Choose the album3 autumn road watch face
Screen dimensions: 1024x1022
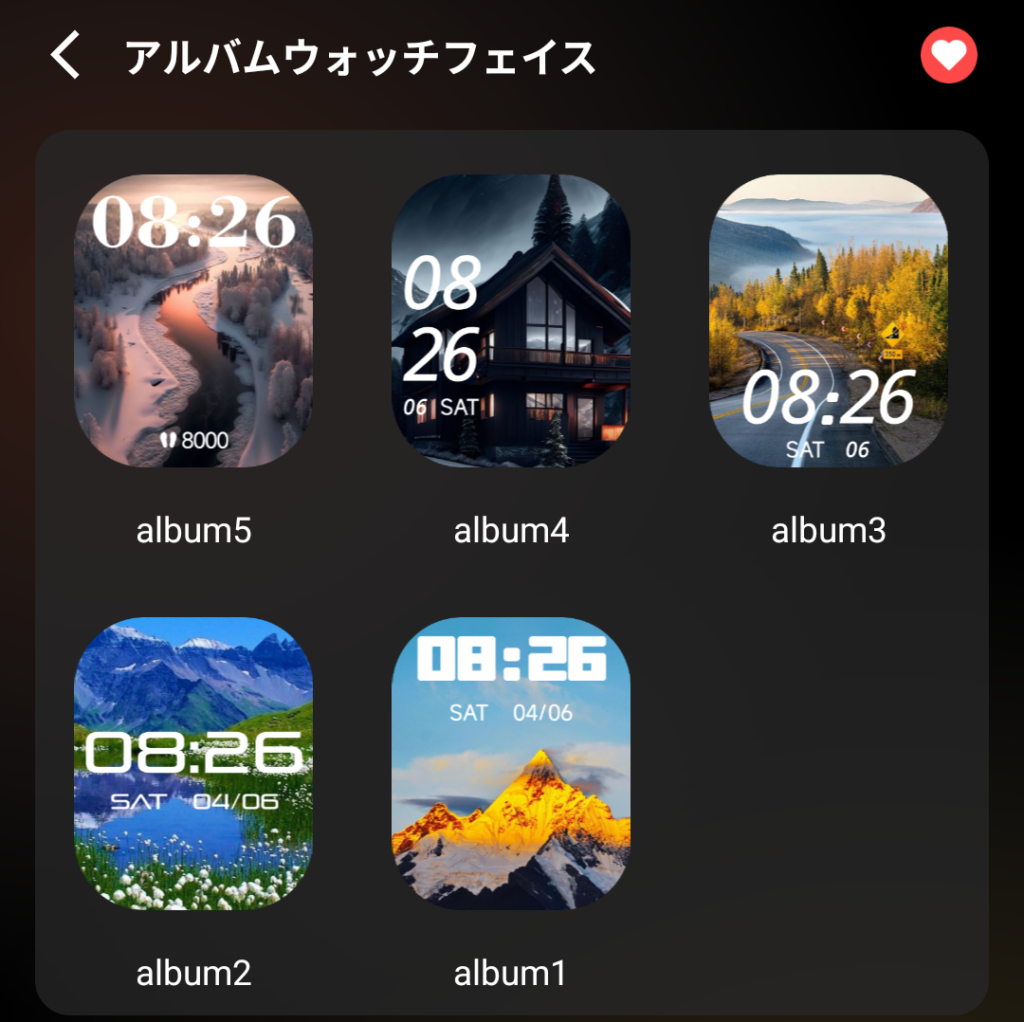pos(828,321)
